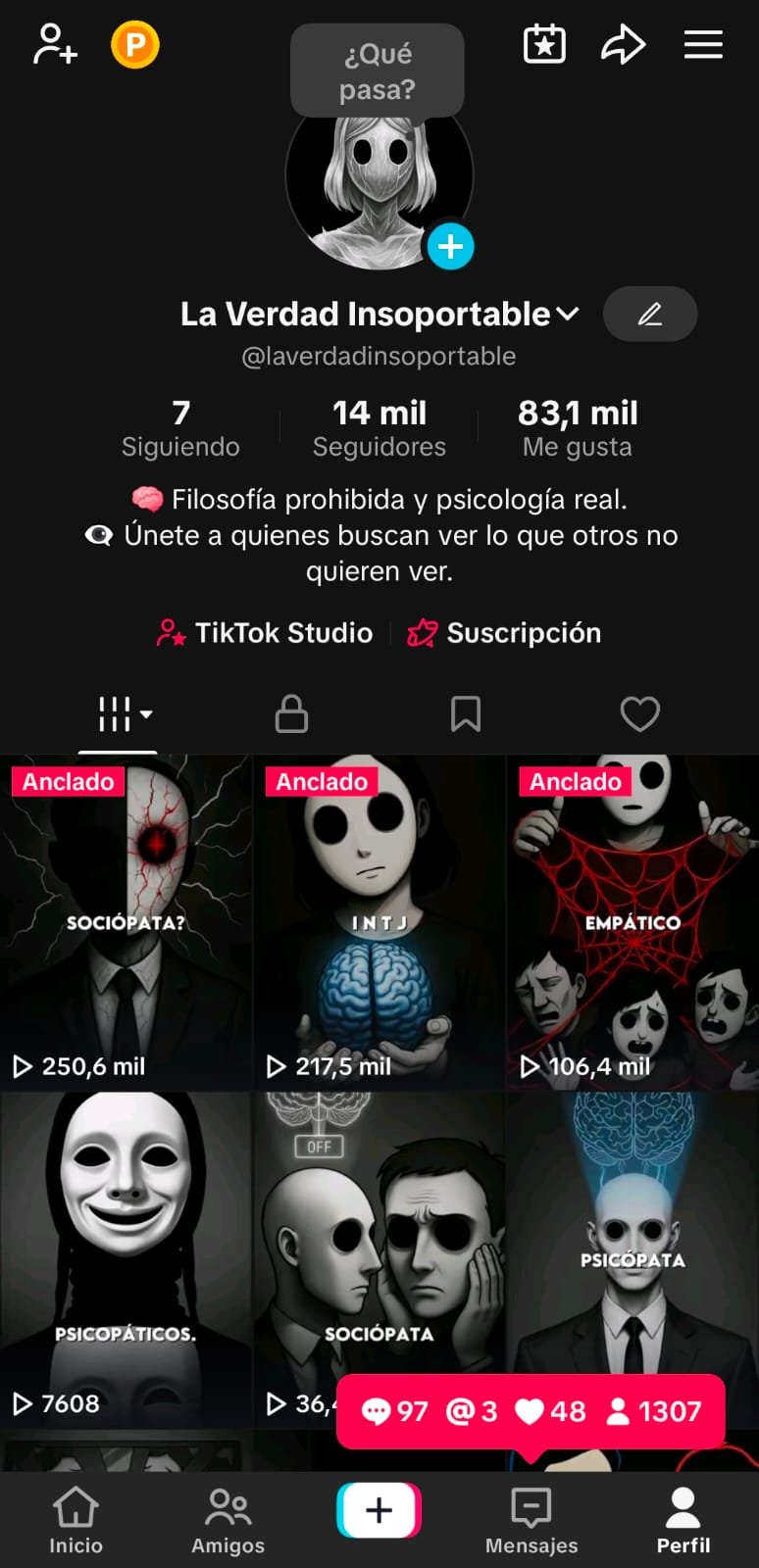Open the pinned SOCIÓPATA? video
The image size is (759, 1568).
pos(126,921)
